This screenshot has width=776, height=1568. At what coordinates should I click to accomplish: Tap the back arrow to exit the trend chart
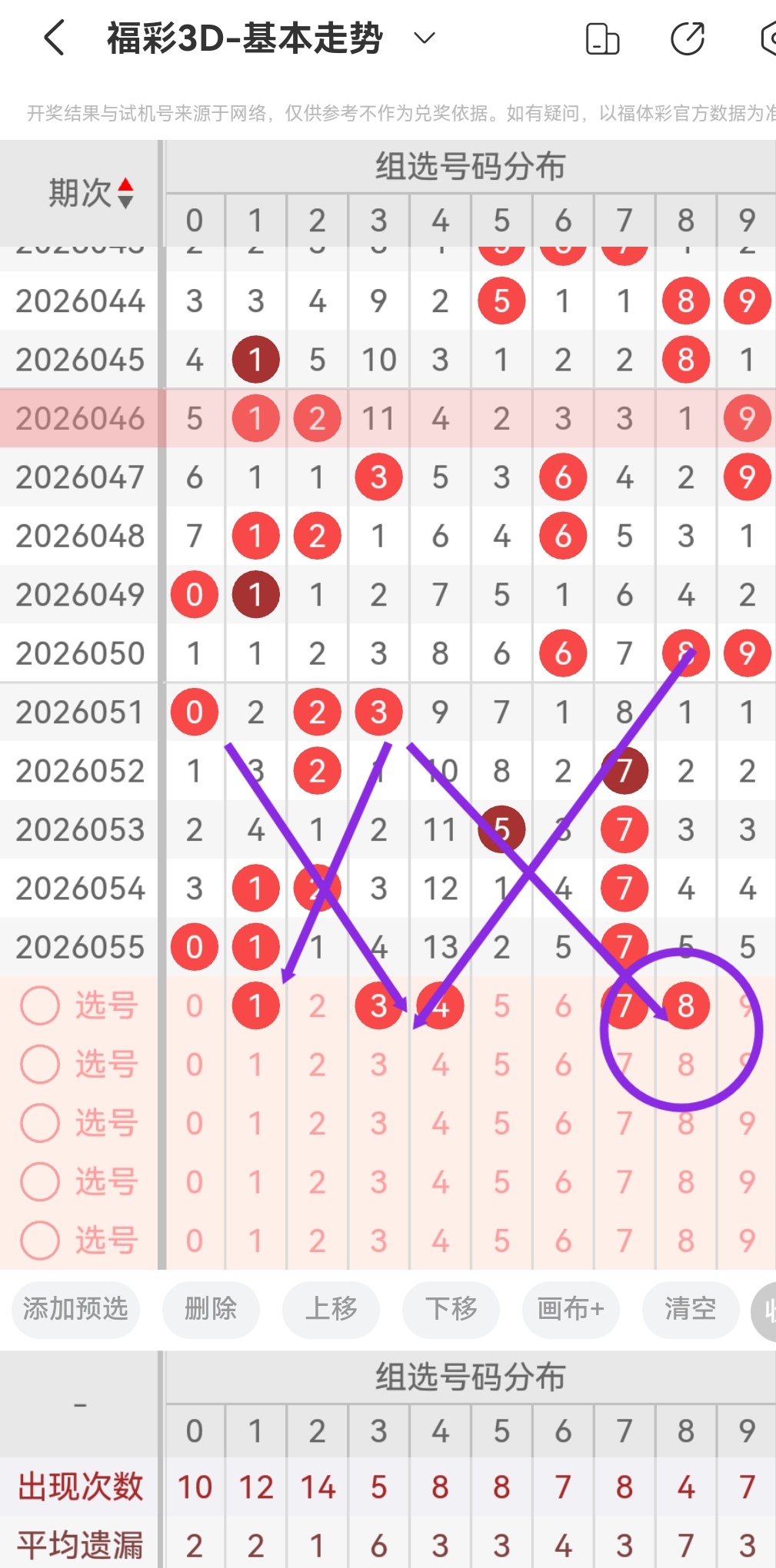(54, 38)
